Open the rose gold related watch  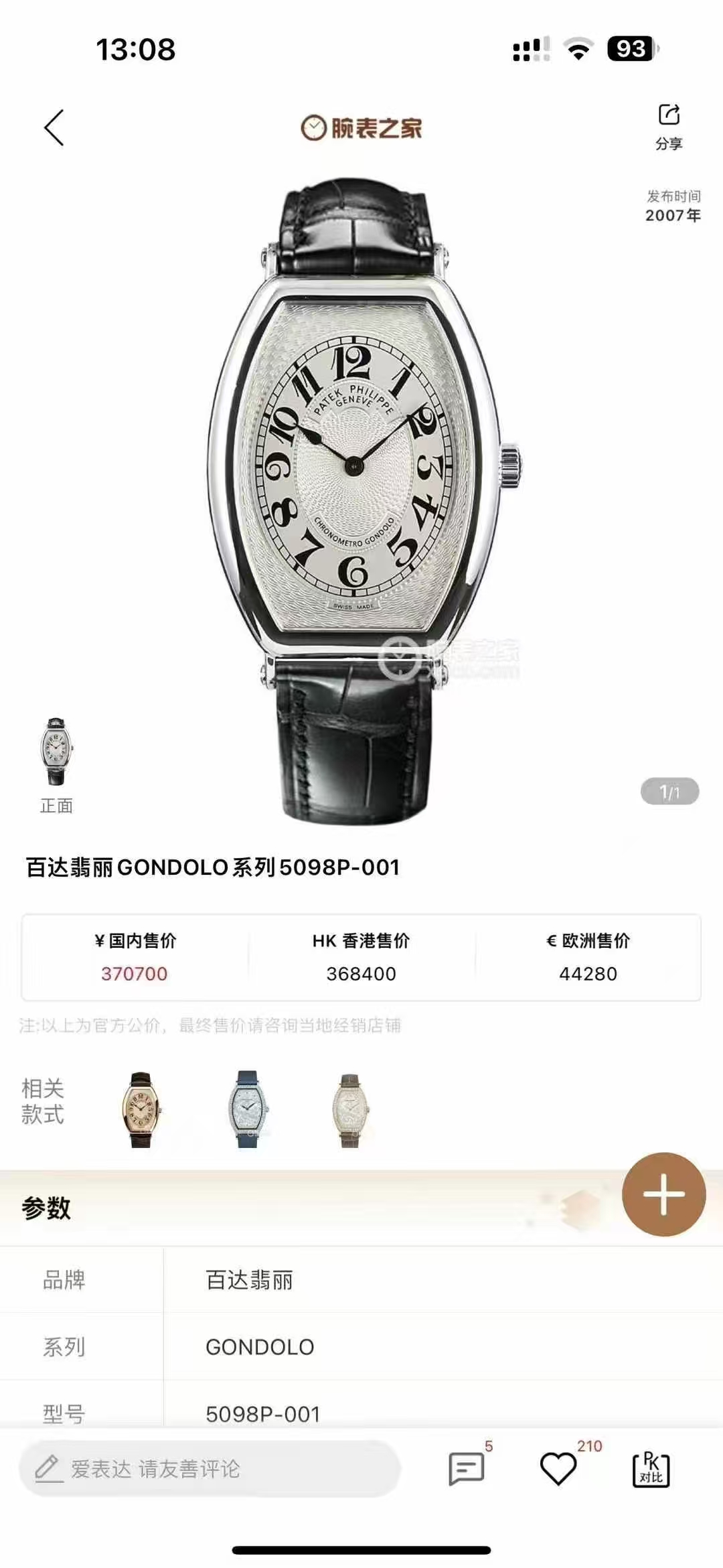141,1111
